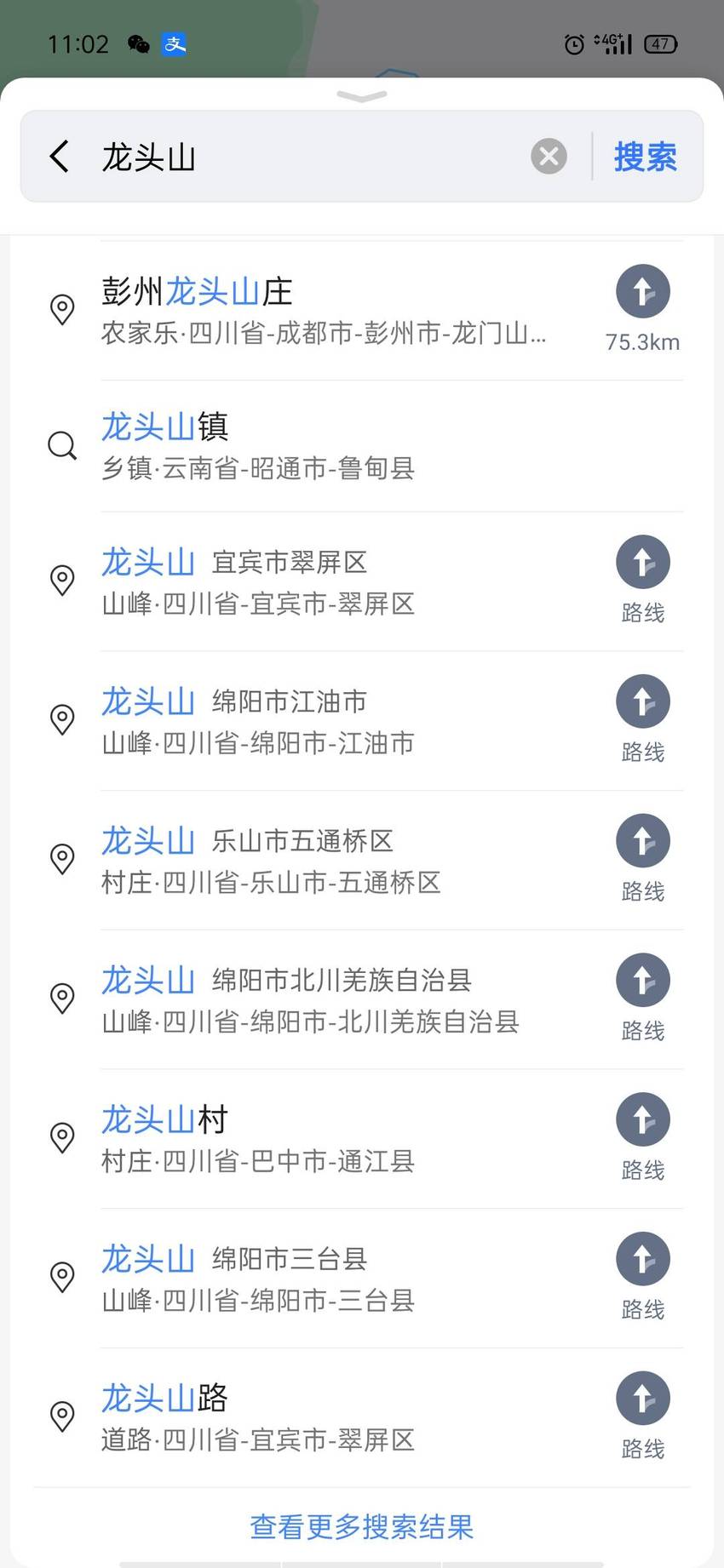Get route to 龙头山村
The image size is (724, 1568).
click(x=643, y=1137)
